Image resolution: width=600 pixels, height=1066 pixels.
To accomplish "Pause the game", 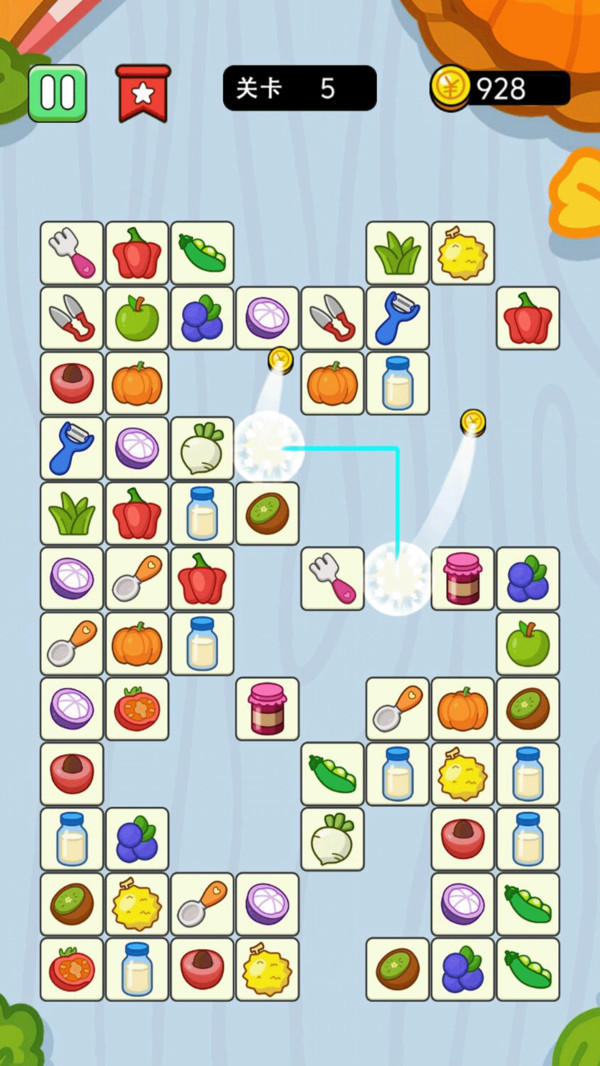I will (x=57, y=93).
